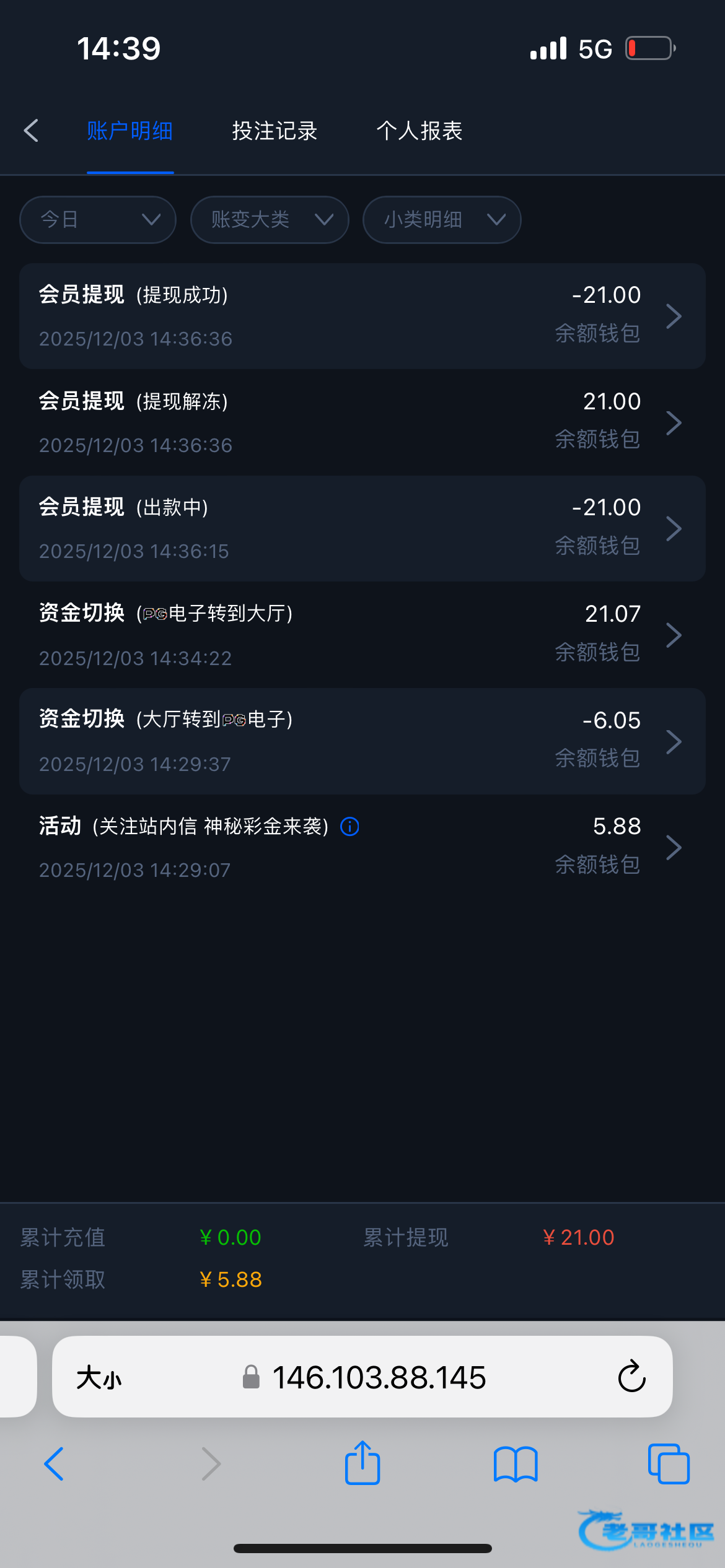Select the 账户明细 tab
The width and height of the screenshot is (725, 1568).
point(130,131)
